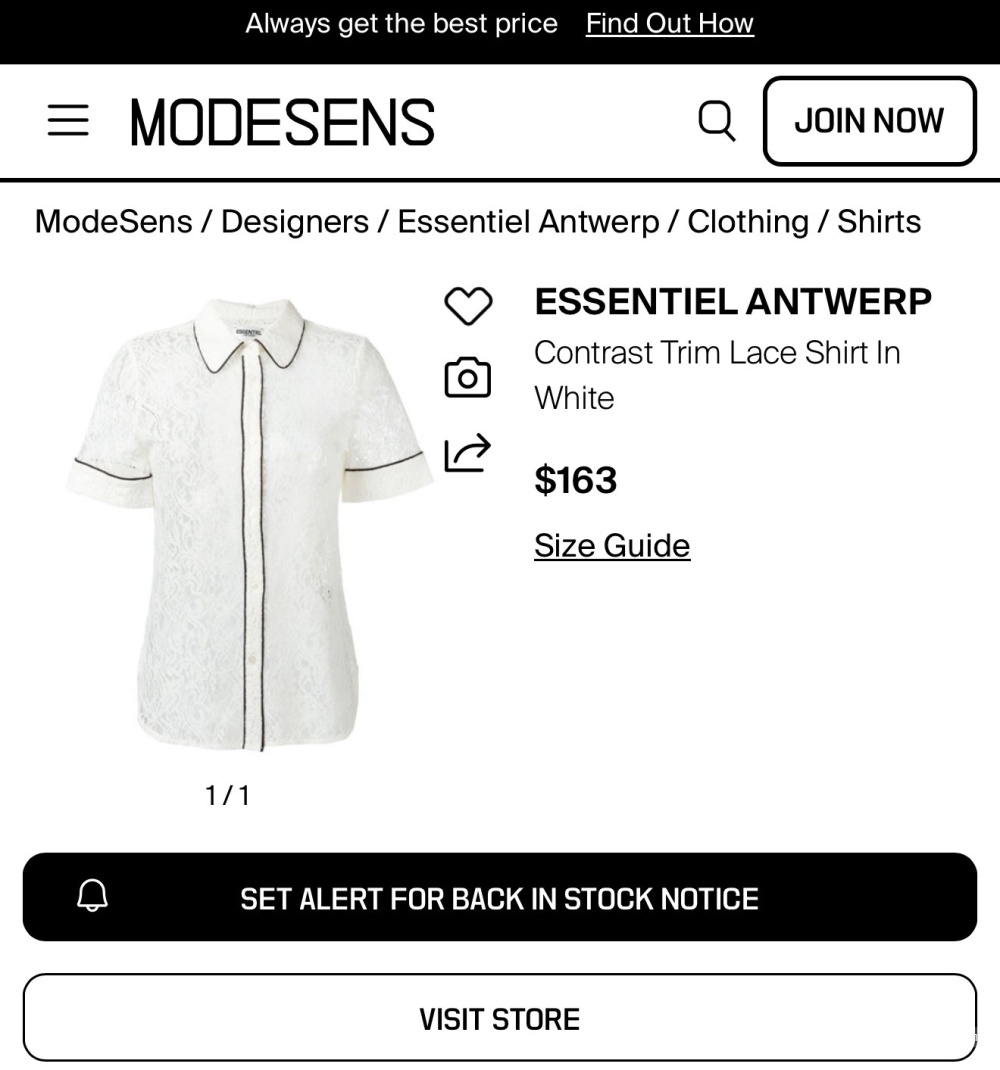Share this lace shirt

pos(467,452)
